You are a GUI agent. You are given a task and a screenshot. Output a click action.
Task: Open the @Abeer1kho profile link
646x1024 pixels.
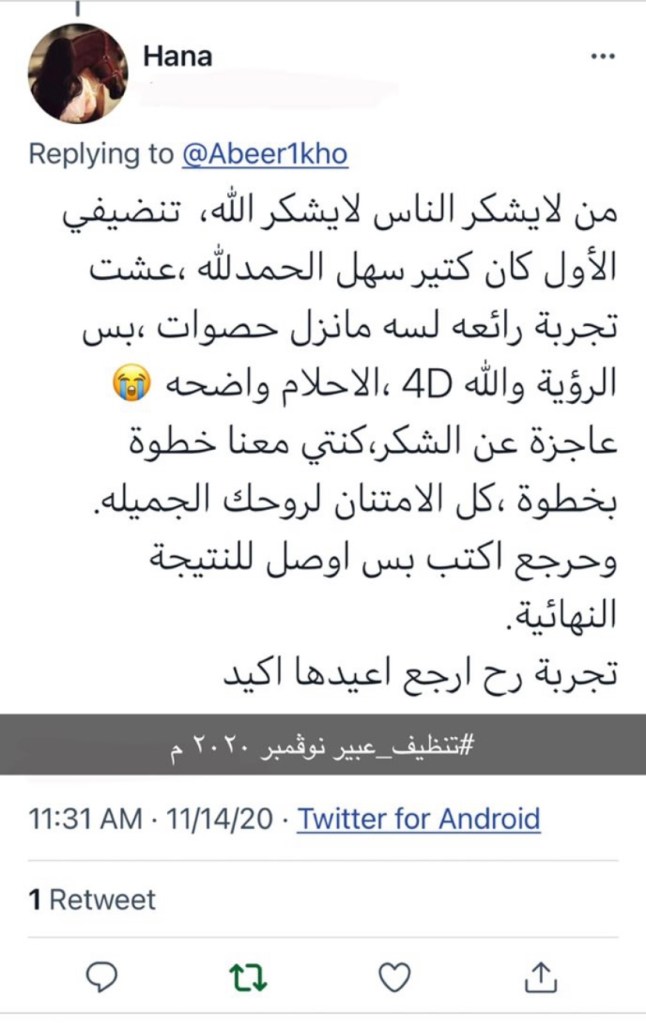(265, 154)
